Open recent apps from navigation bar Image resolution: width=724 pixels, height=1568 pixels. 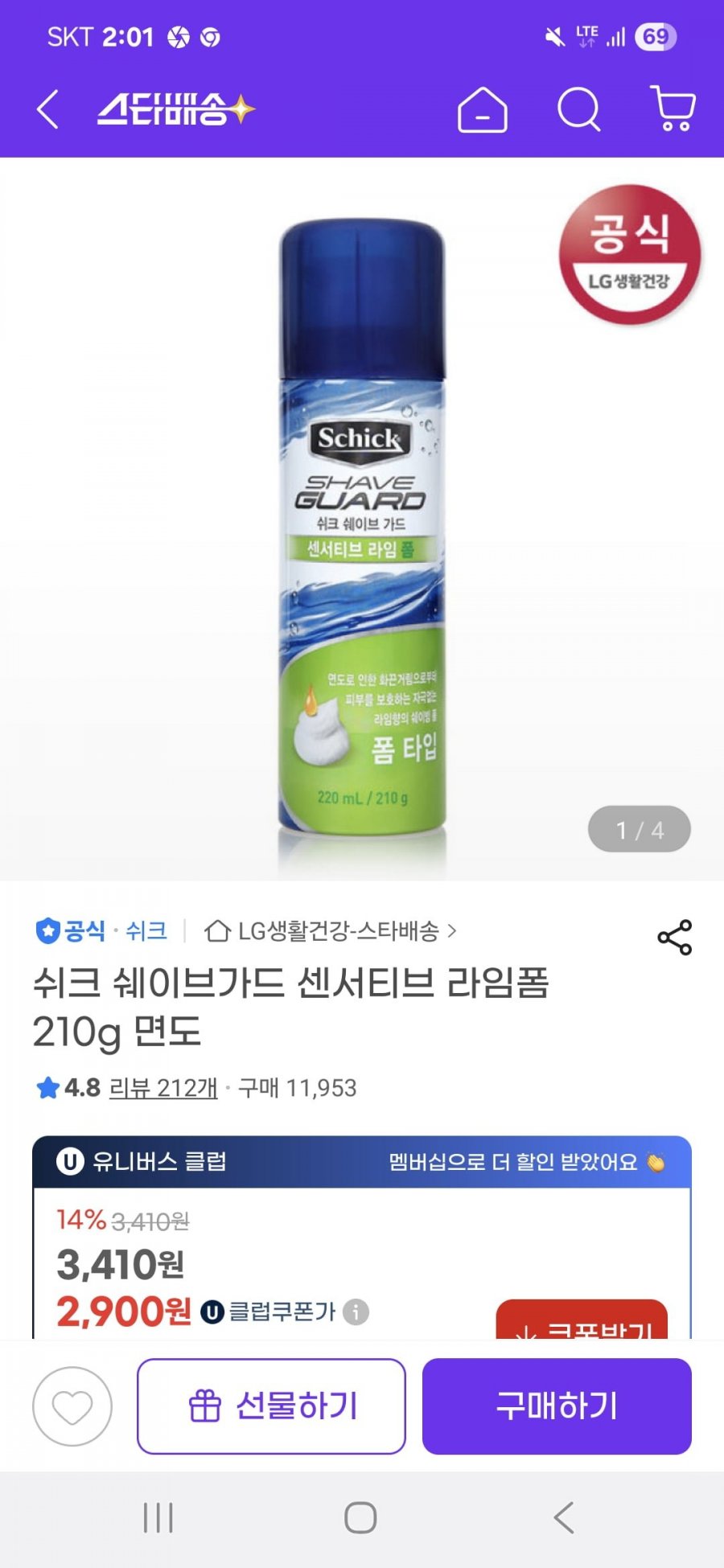click(x=158, y=1518)
